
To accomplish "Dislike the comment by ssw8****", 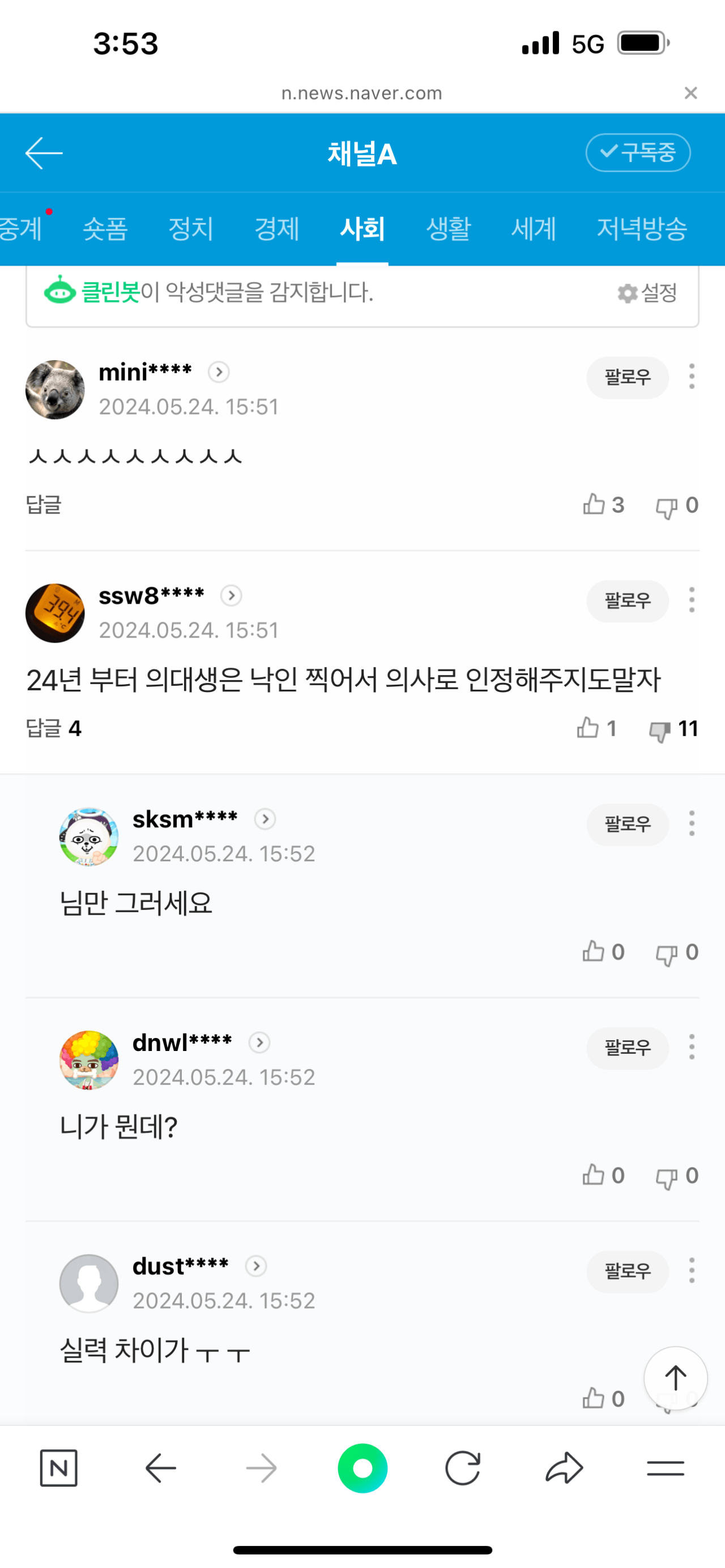I will point(660,729).
